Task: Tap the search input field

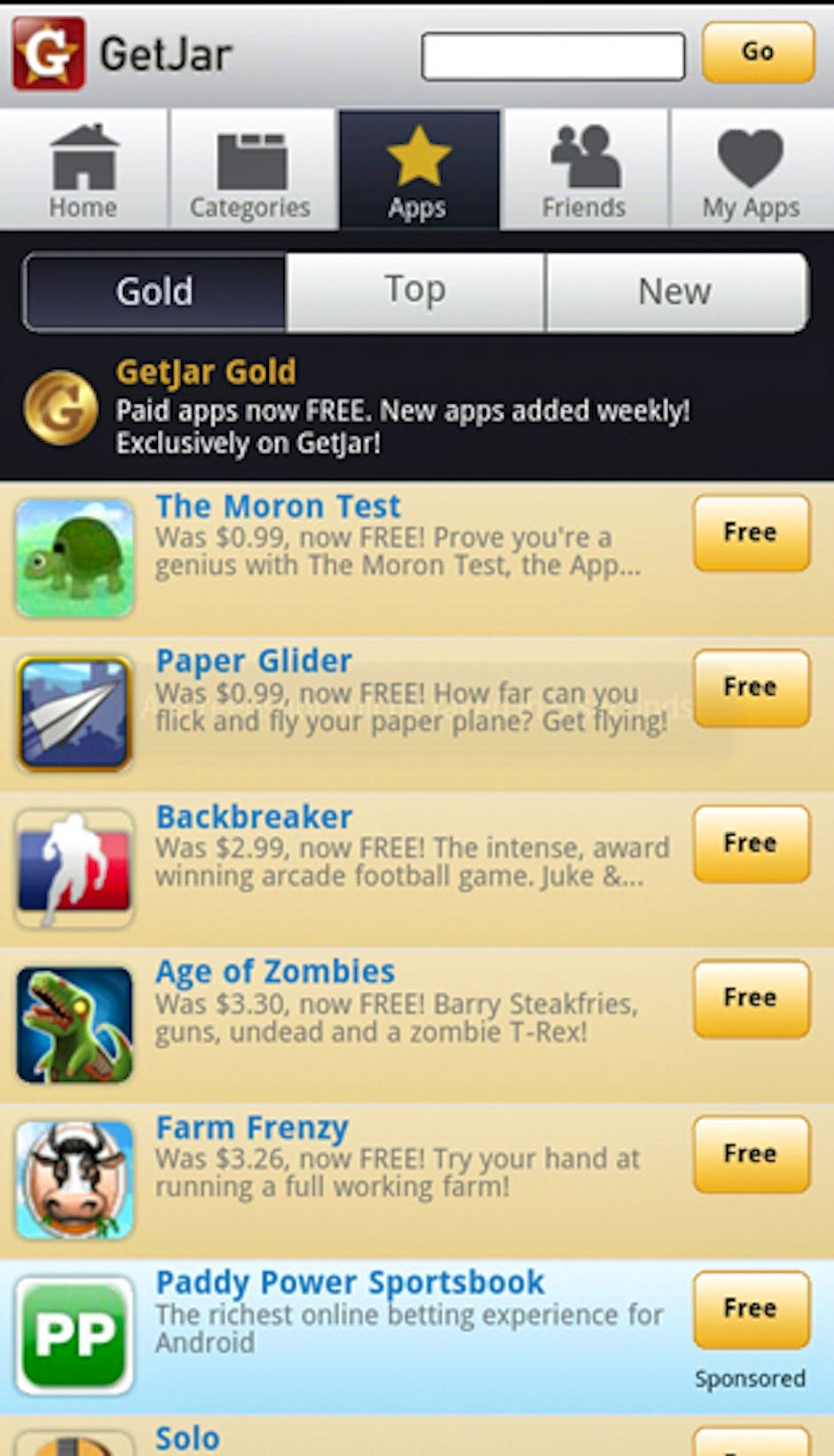Action: [x=553, y=57]
